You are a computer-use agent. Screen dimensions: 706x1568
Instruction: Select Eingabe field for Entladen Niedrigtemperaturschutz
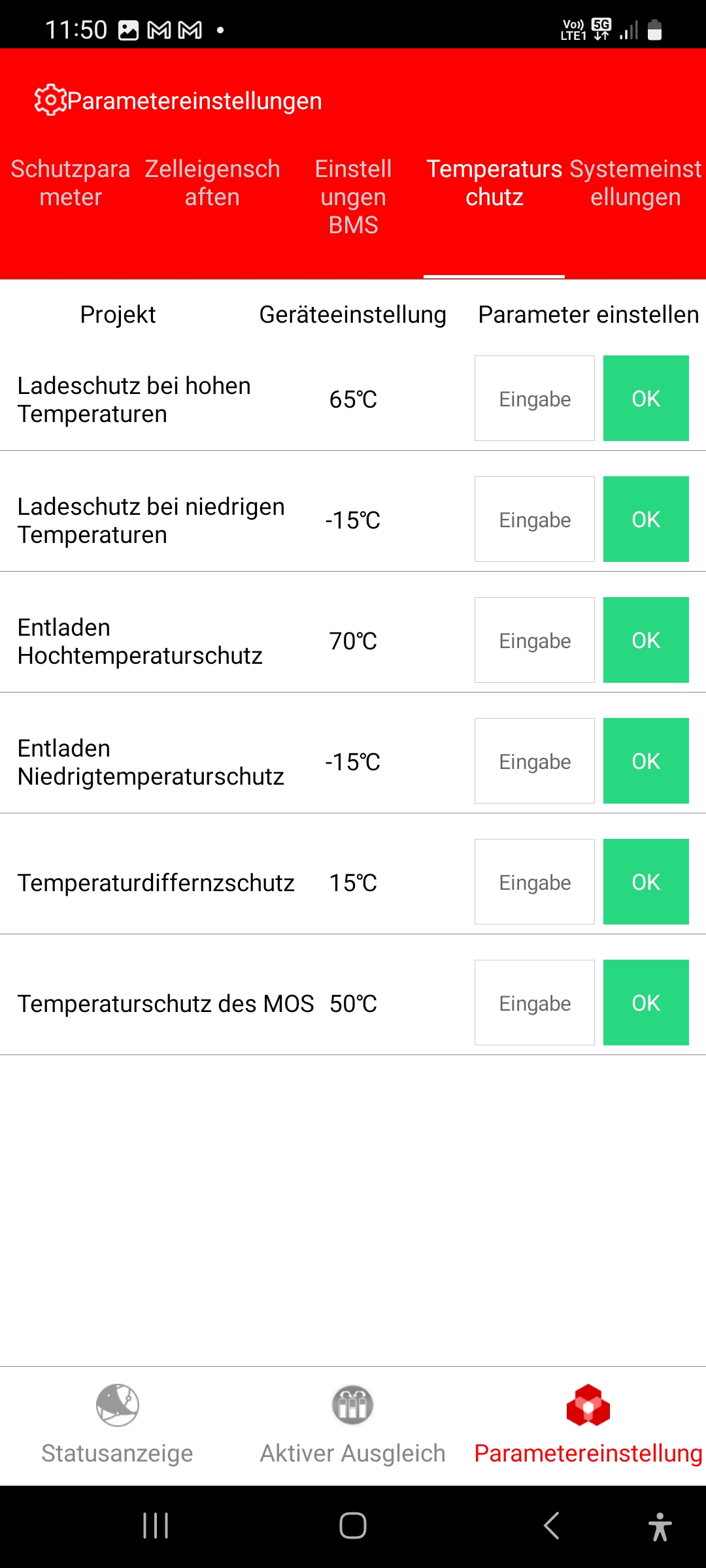pos(535,761)
